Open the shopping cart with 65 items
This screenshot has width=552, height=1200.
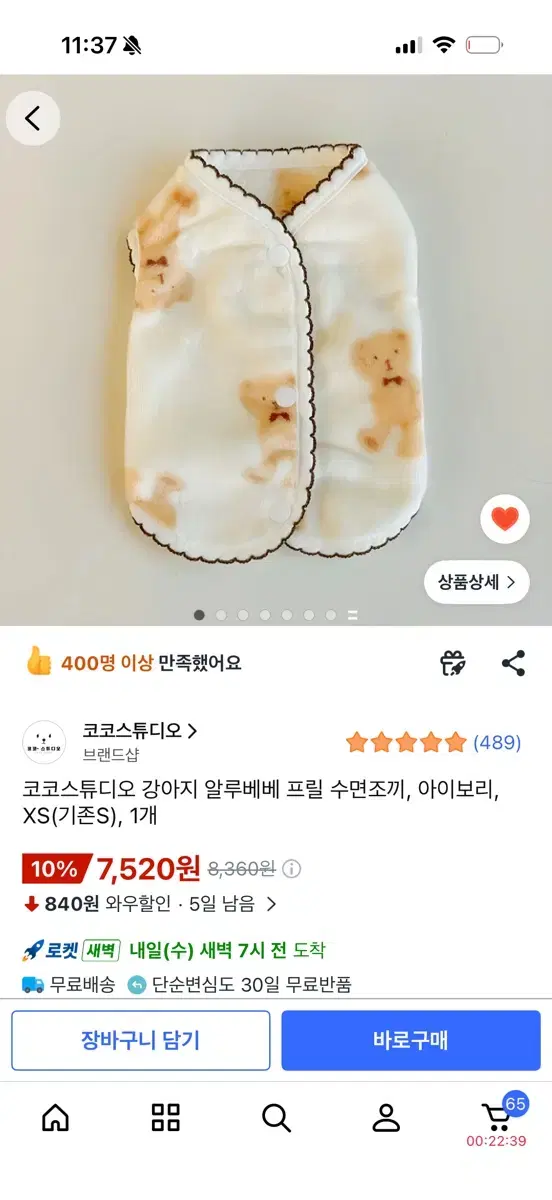click(498, 1118)
